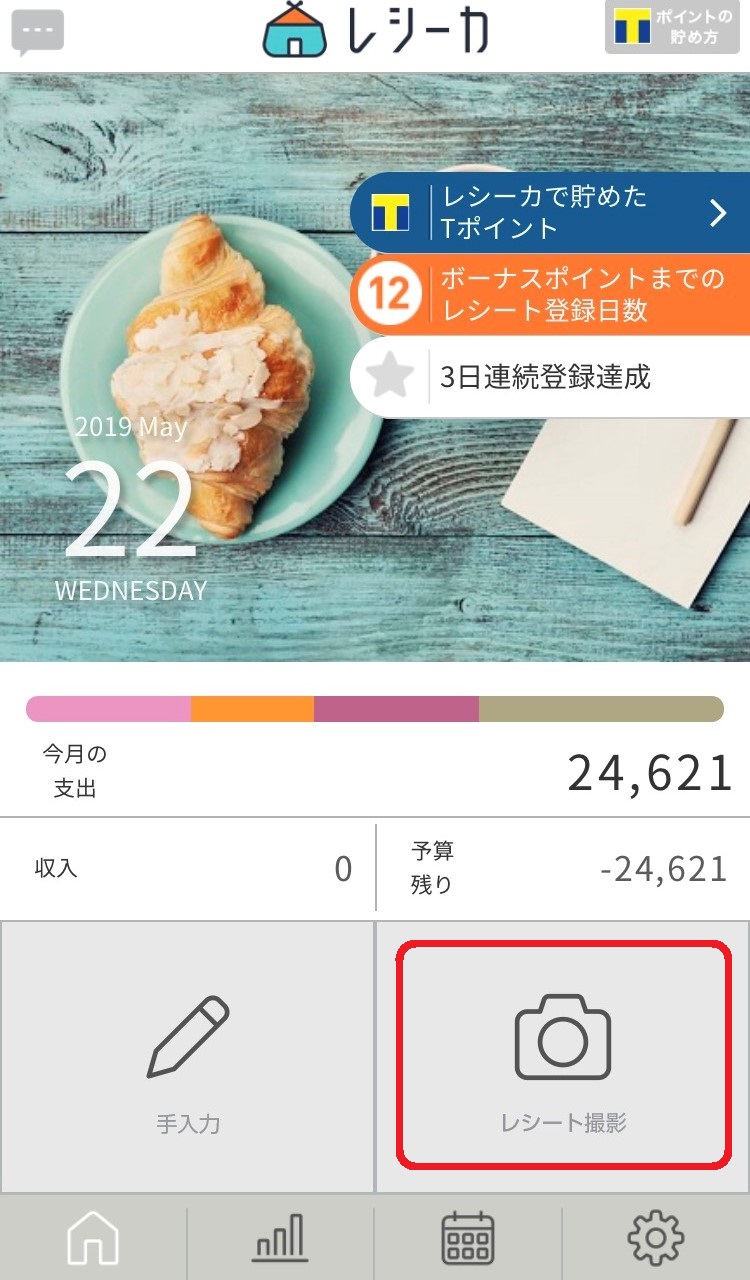Open the settings gear tab

(x=655, y=1238)
